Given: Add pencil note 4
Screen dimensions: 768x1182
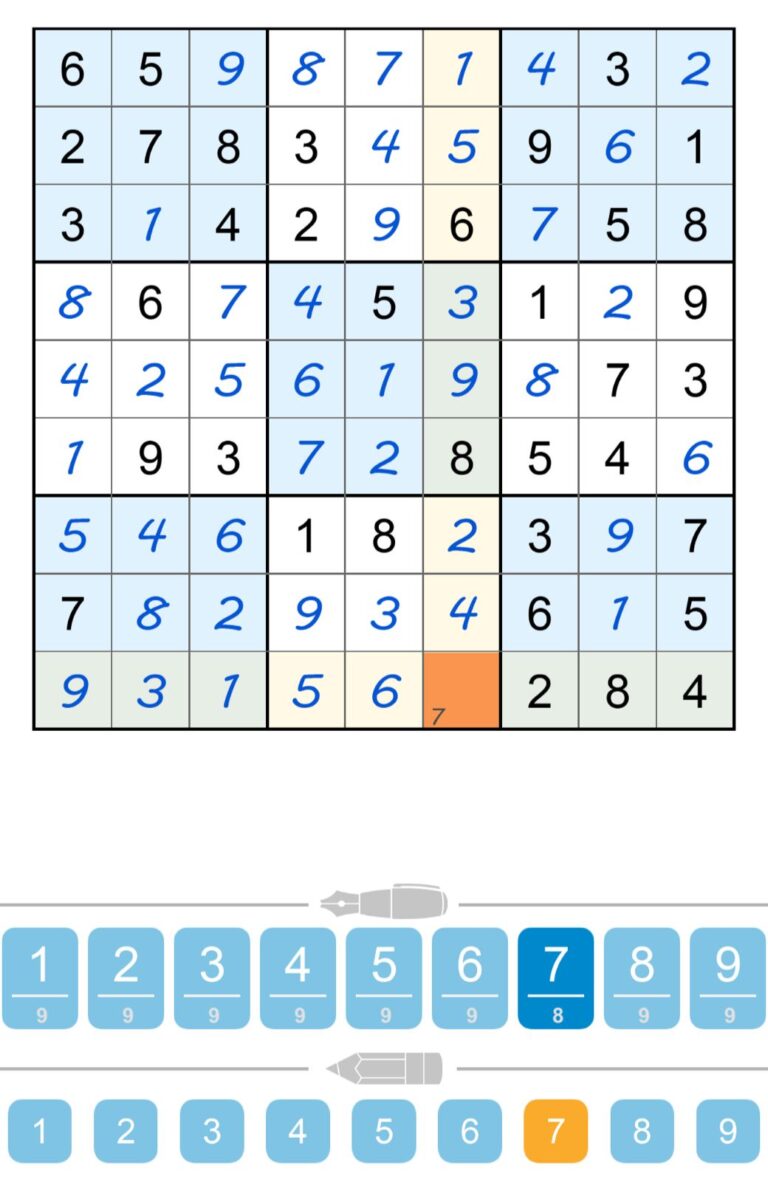Looking at the screenshot, I should (298, 1131).
